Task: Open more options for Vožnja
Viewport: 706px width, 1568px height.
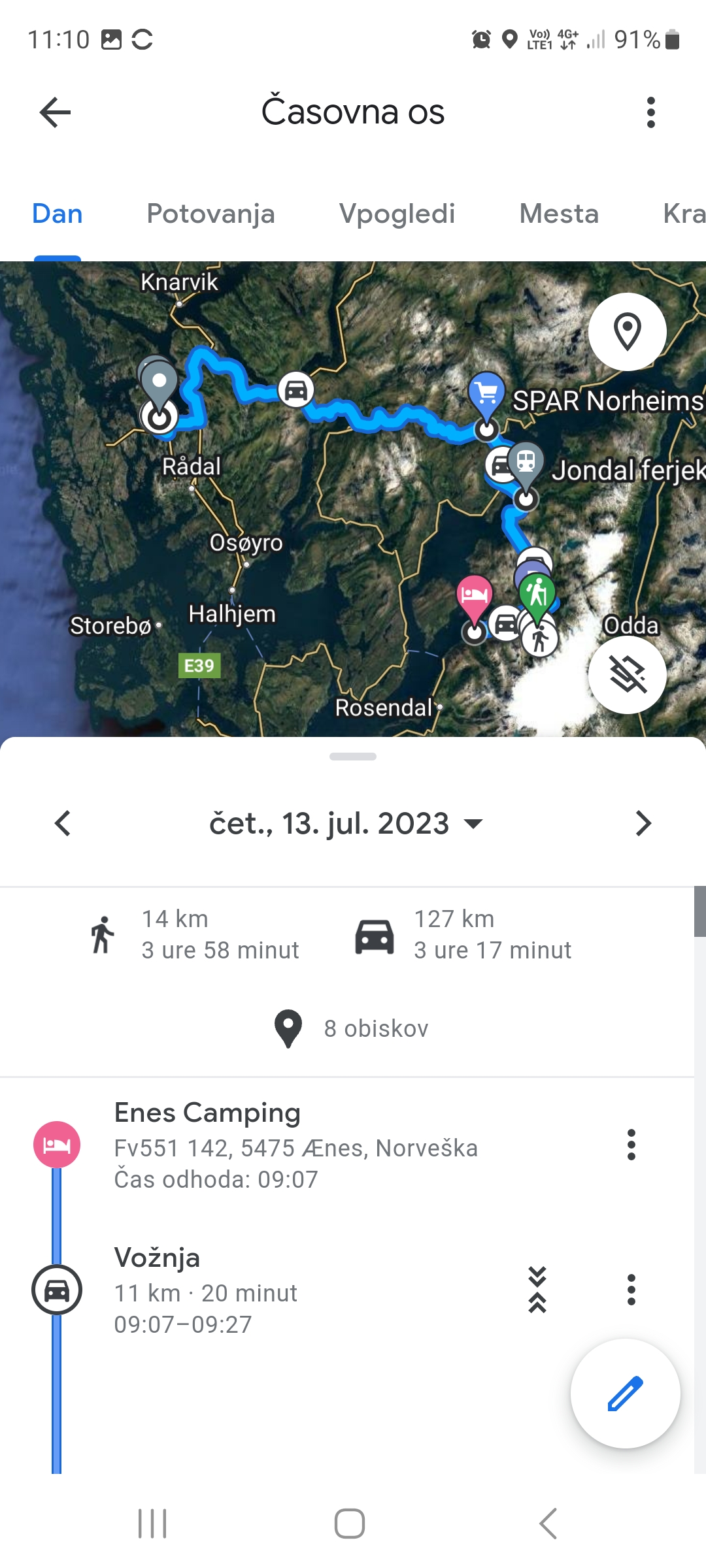Action: pos(631,1290)
